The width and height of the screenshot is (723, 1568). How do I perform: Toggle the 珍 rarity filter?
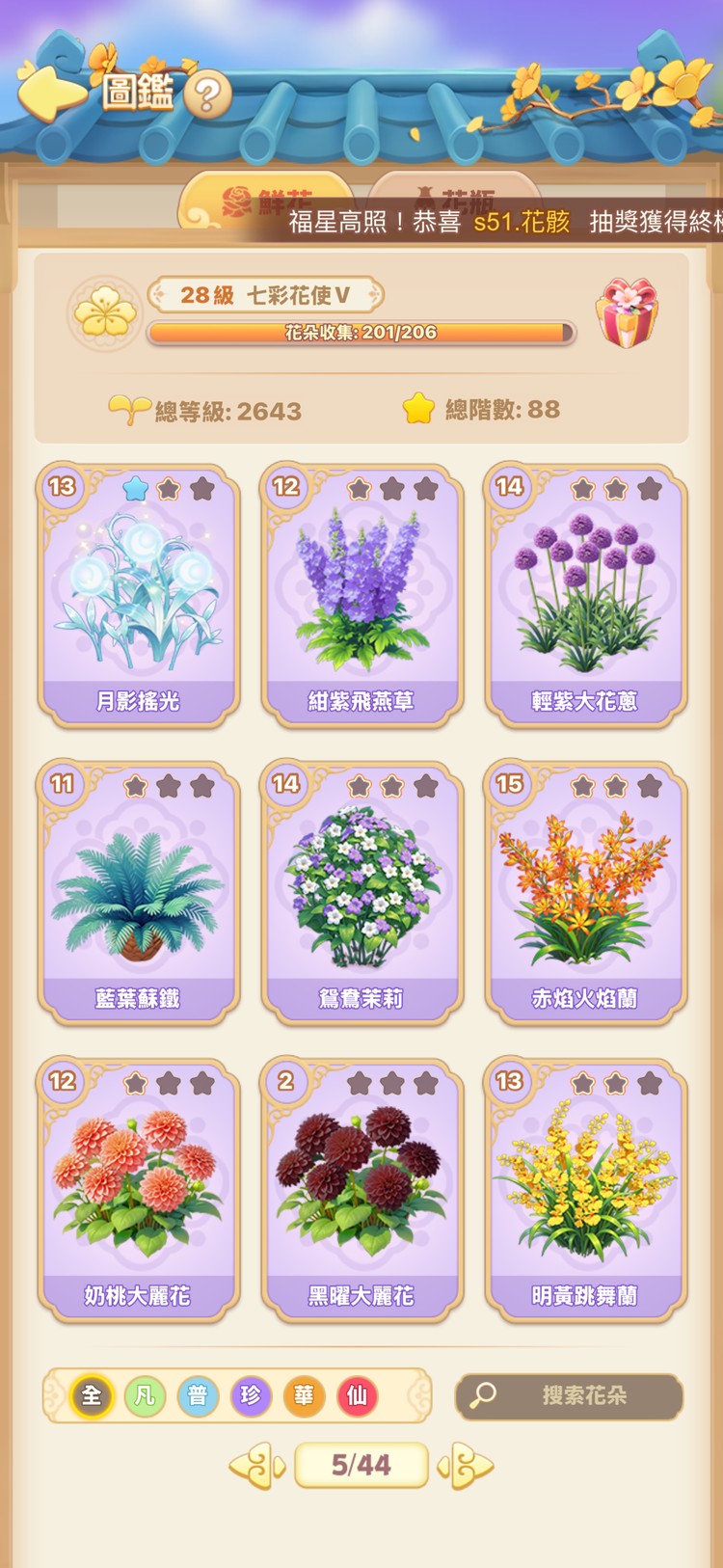tap(251, 1395)
